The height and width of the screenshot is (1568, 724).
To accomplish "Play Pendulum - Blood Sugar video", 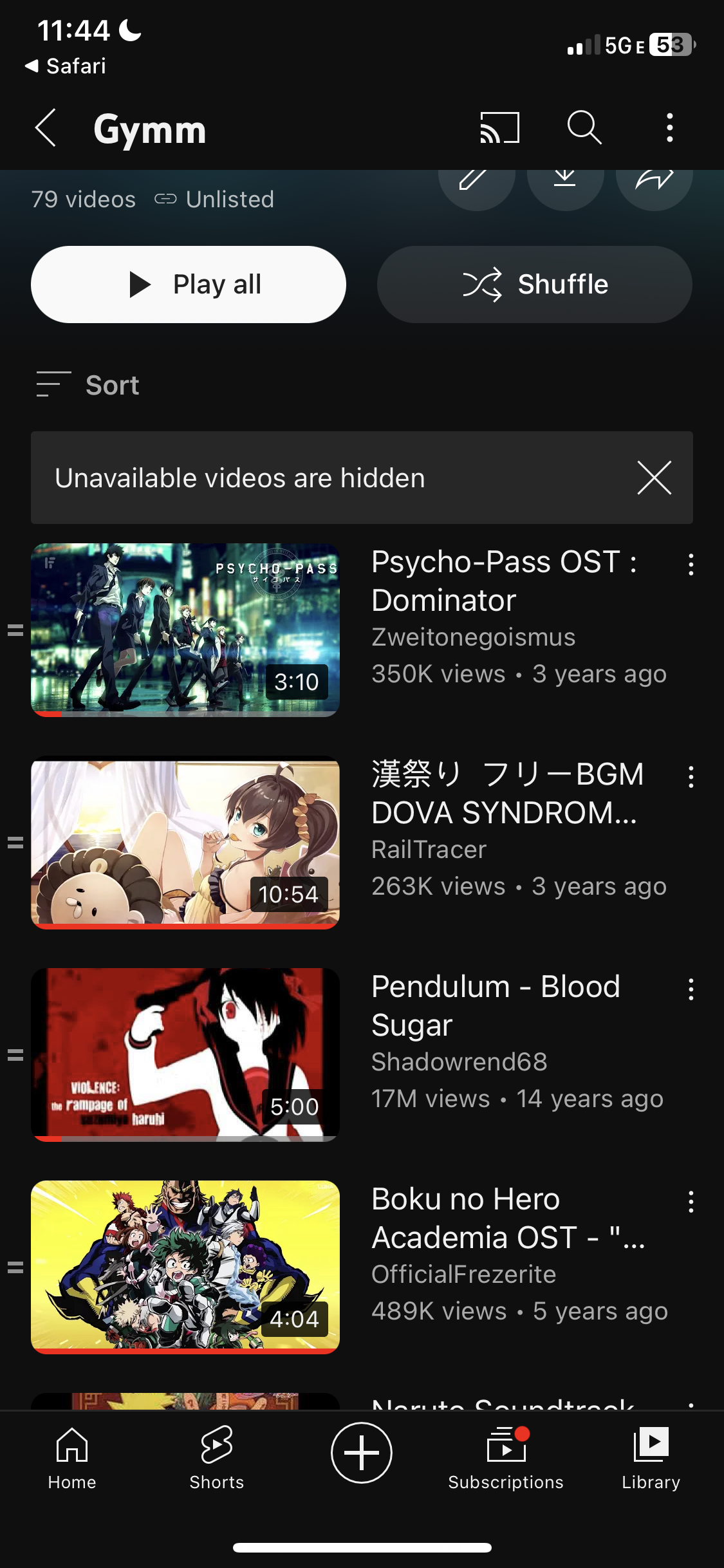I will (185, 1054).
